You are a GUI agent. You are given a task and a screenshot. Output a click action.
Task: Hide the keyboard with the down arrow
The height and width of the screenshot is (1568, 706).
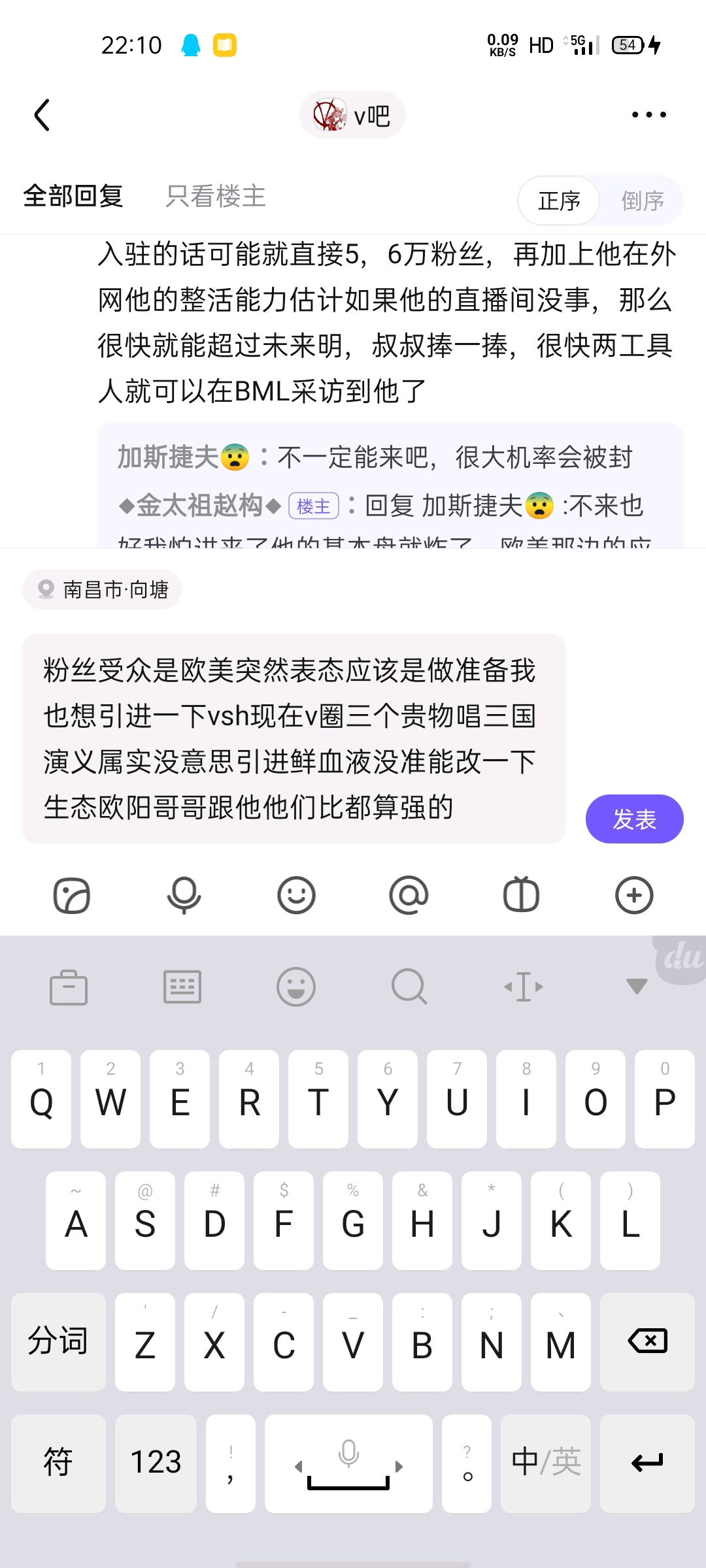pyautogui.click(x=636, y=986)
